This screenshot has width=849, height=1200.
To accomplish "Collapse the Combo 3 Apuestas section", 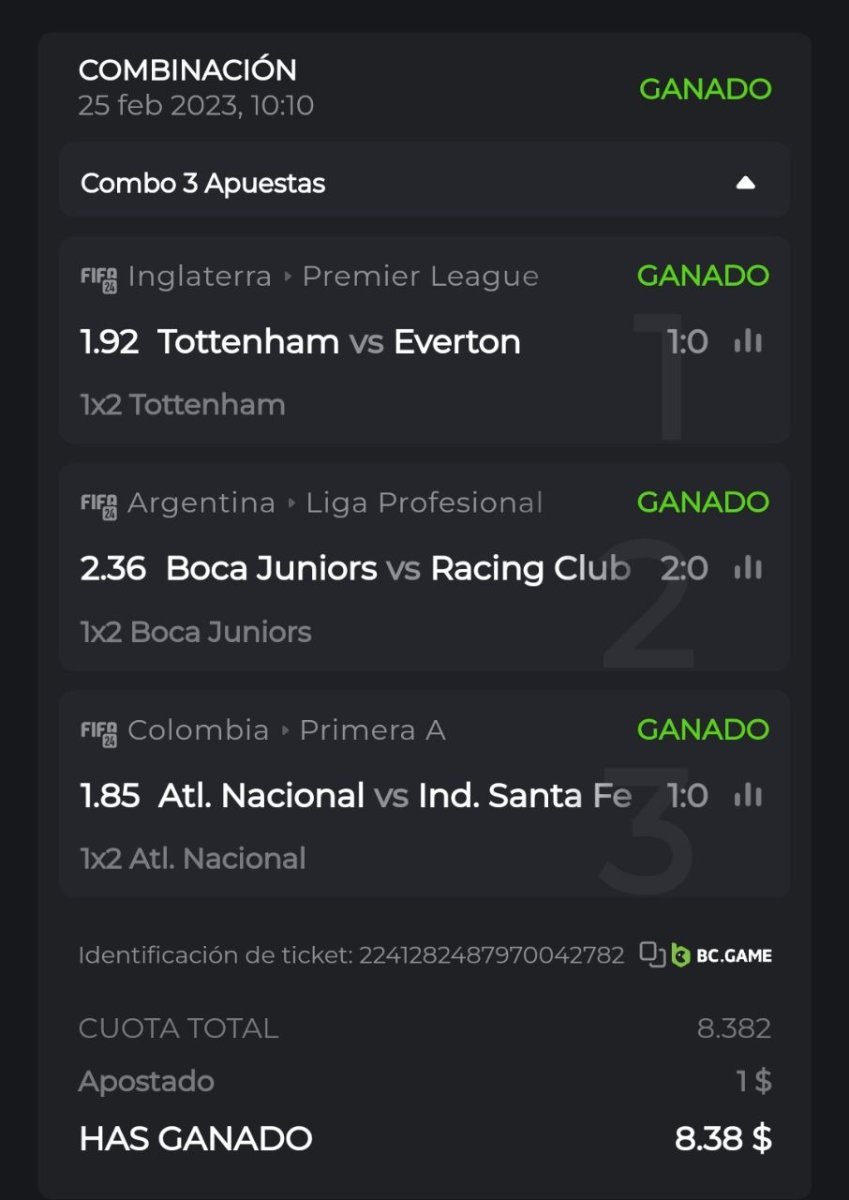I will tap(745, 183).
